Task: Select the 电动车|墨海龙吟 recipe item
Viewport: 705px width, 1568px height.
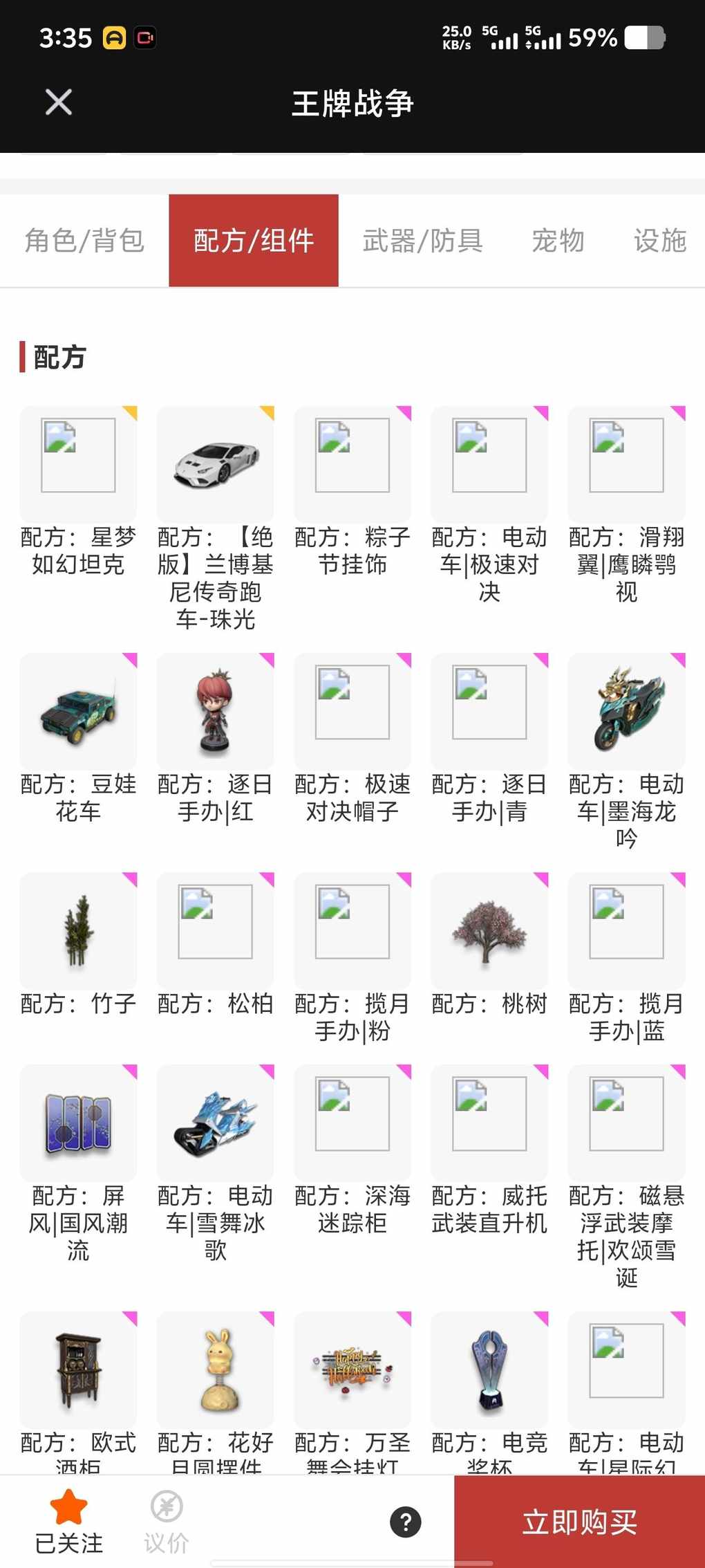Action: click(626, 711)
